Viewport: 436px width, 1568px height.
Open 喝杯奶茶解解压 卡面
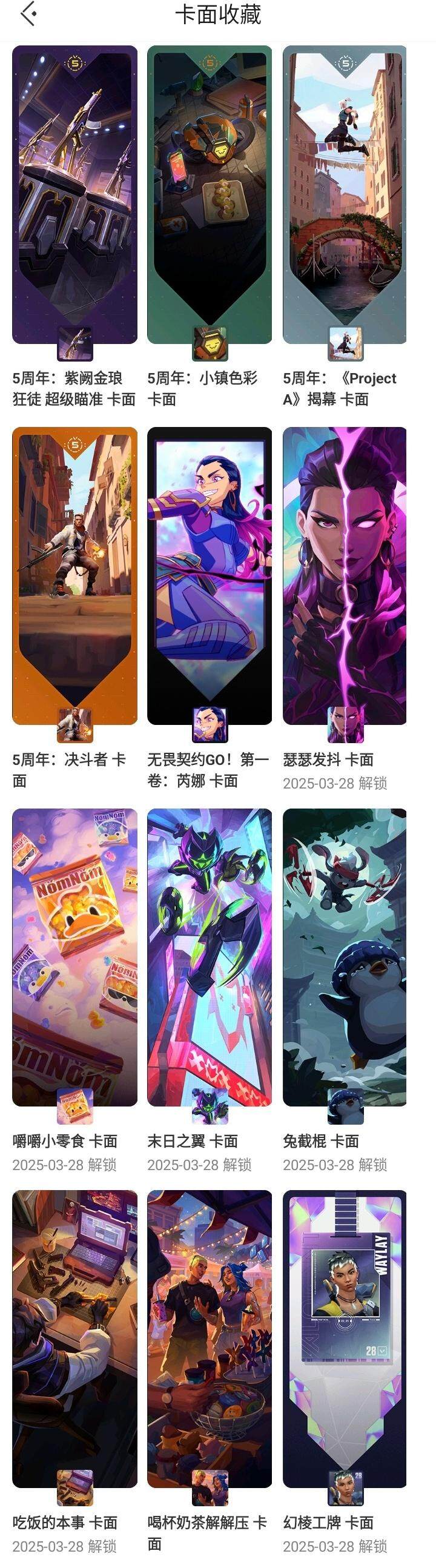(210, 1338)
